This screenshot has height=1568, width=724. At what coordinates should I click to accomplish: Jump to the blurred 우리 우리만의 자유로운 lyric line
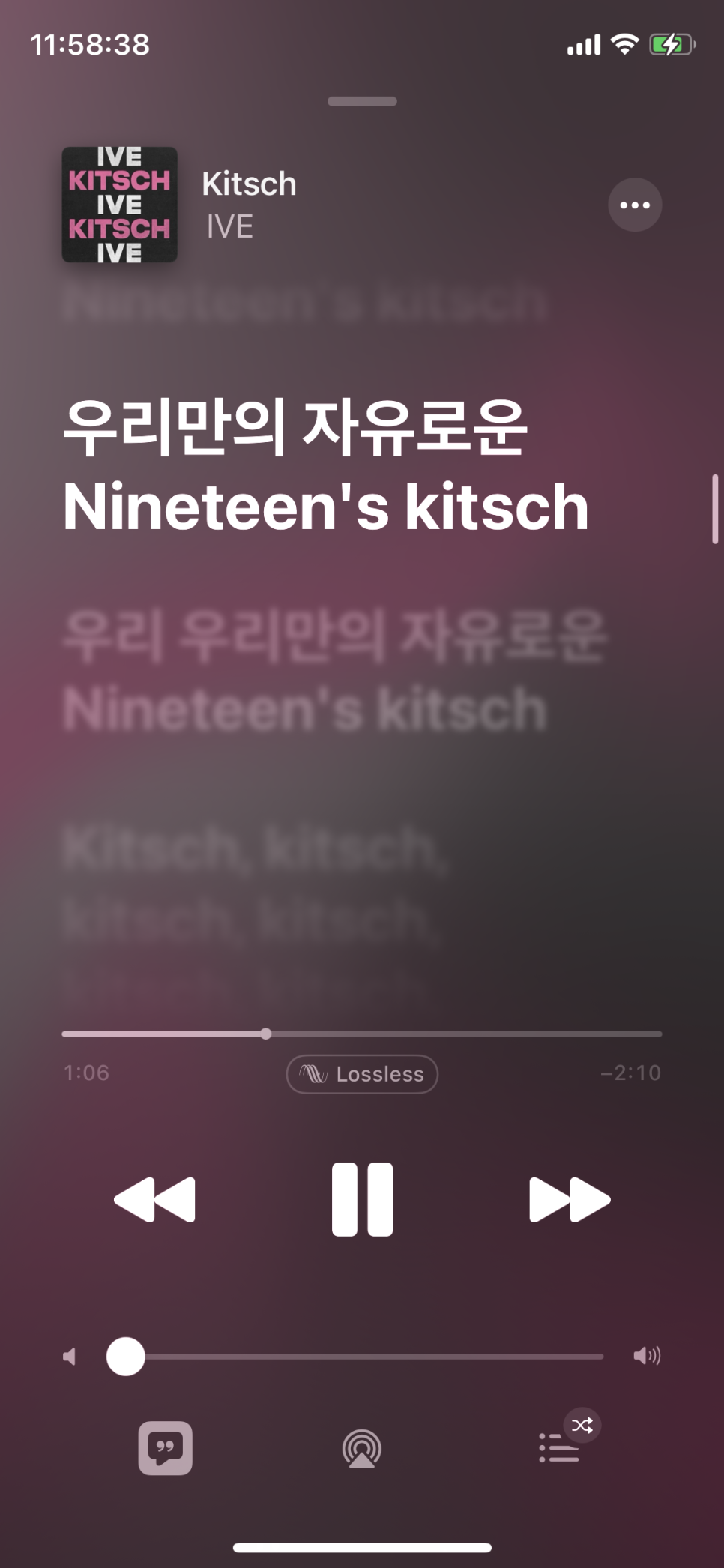tap(334, 636)
